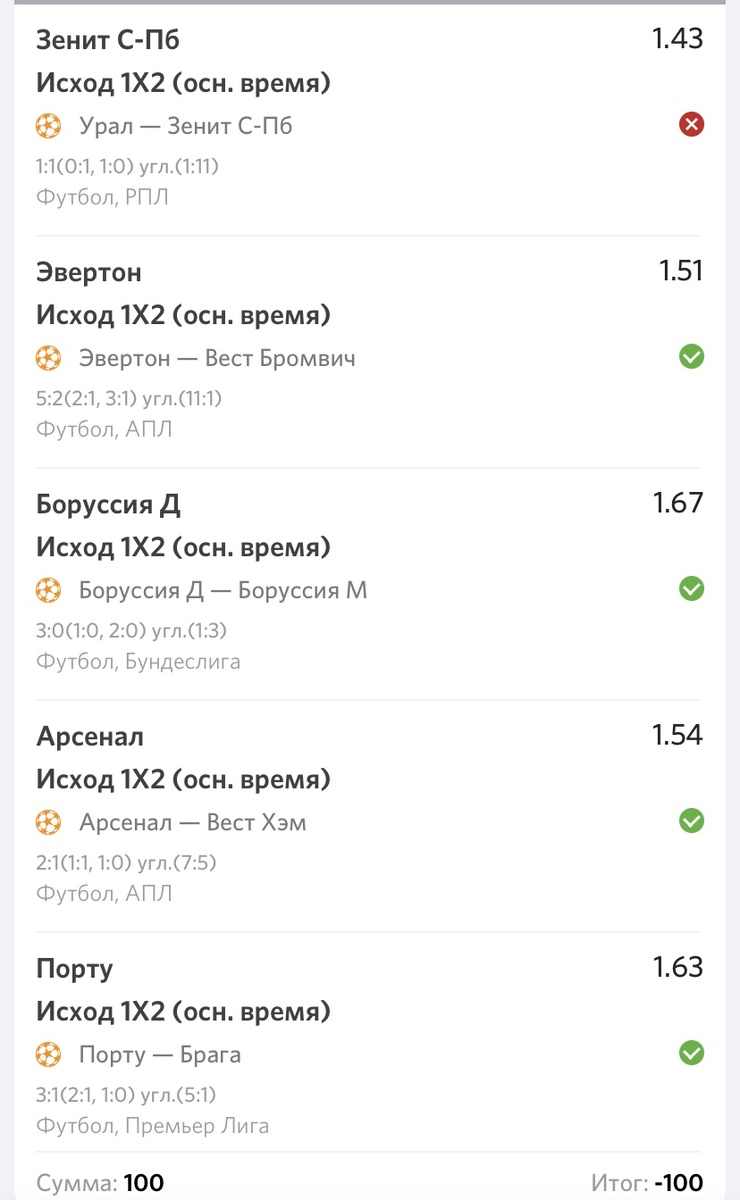Select football icon near Боруссия Д — Боруссия М
This screenshot has height=1200, width=740.
click(x=48, y=589)
